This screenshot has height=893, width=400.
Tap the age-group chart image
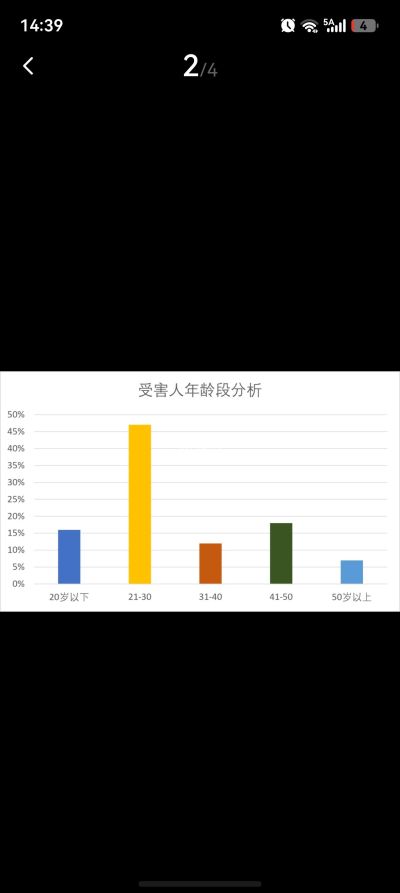pos(200,491)
